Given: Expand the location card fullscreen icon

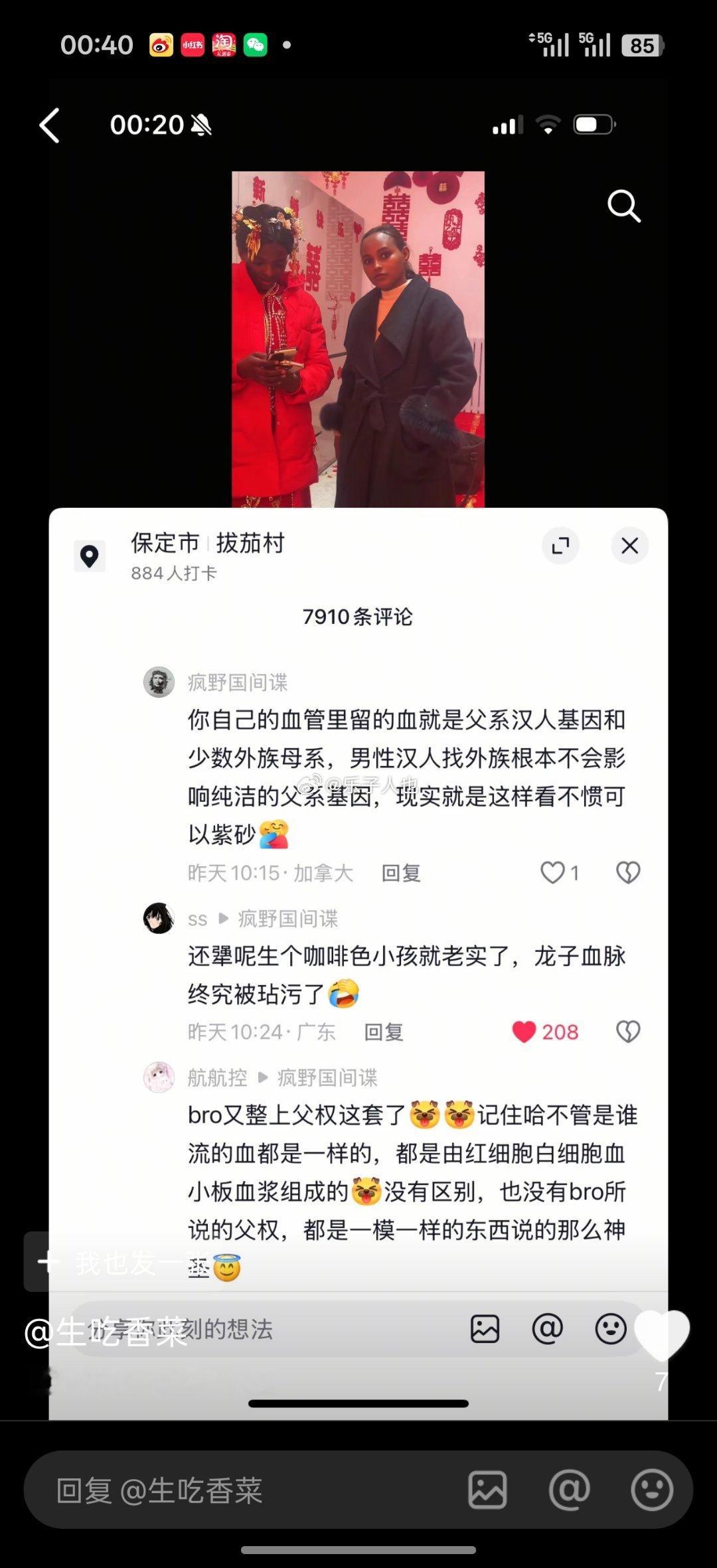Looking at the screenshot, I should pos(562,545).
